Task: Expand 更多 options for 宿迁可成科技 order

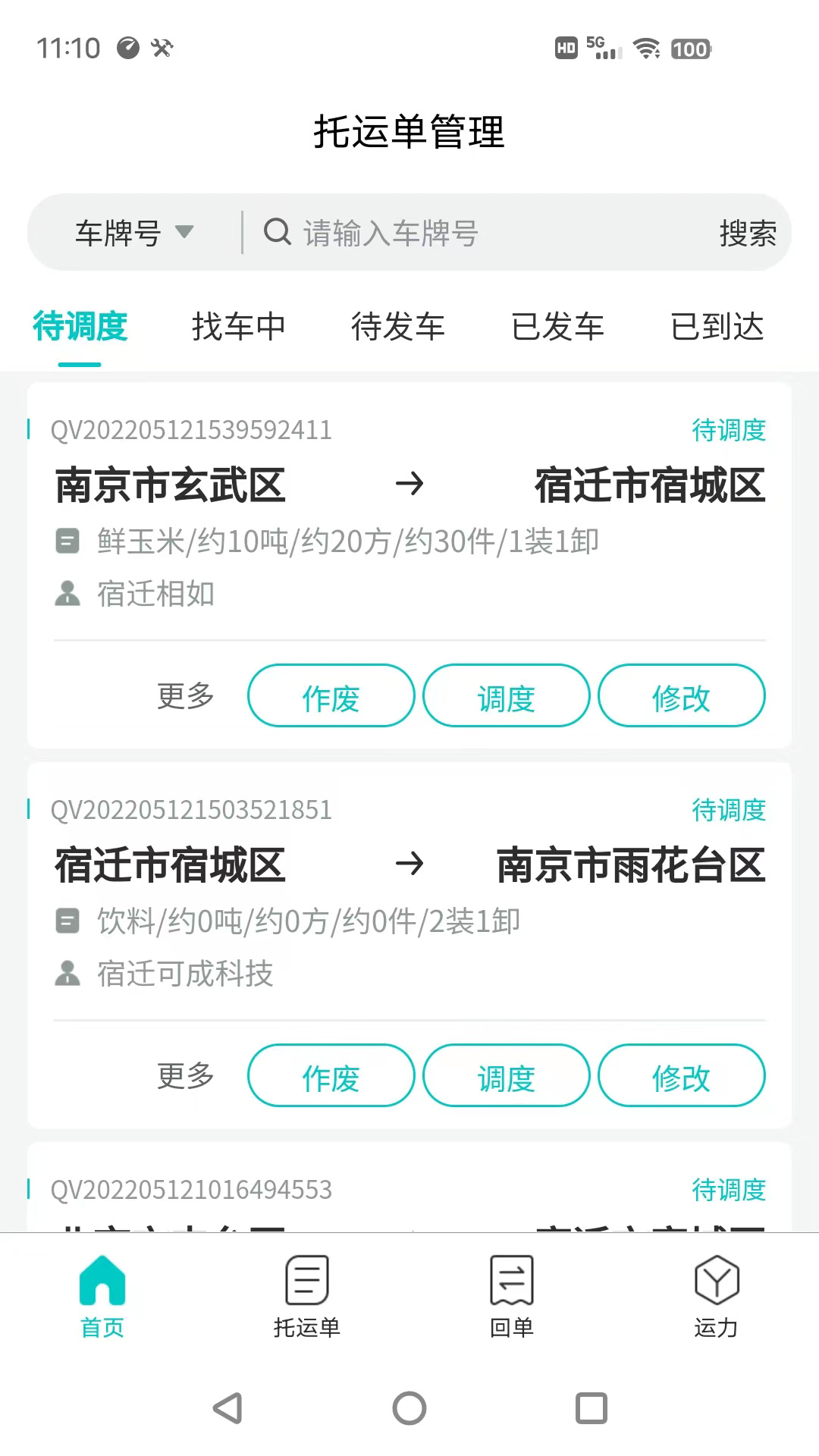Action: [x=184, y=1075]
